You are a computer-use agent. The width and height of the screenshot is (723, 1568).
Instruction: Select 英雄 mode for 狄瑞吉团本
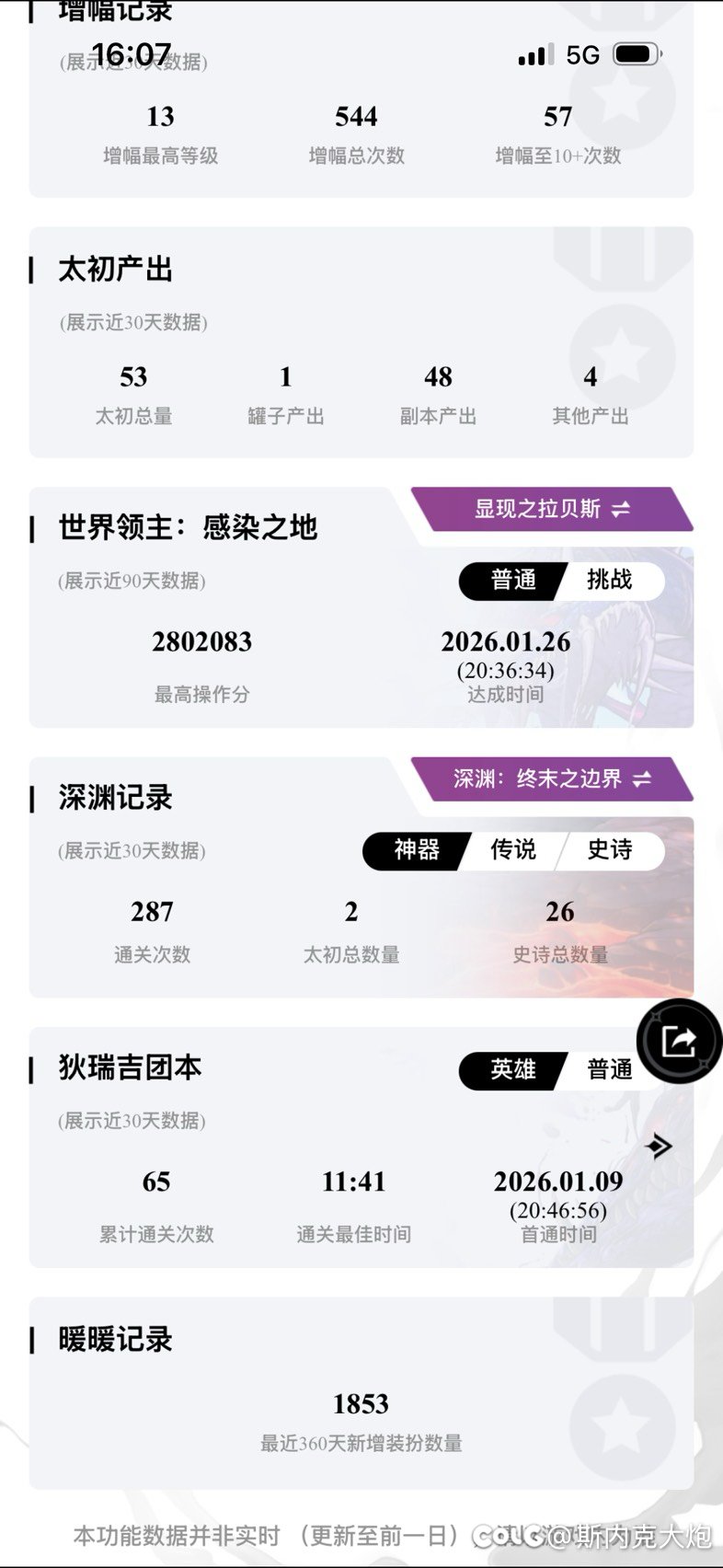click(512, 1069)
